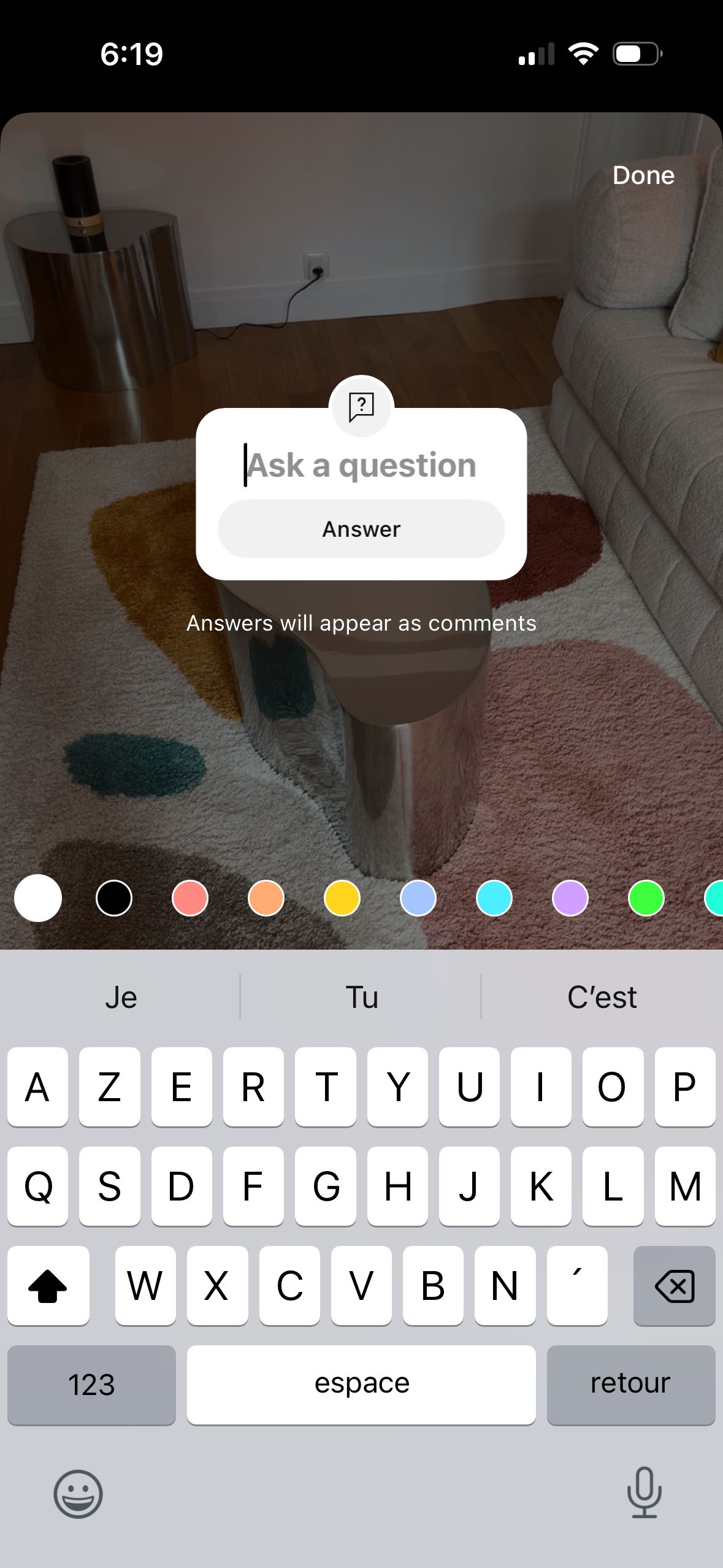
Task: Open the emoji keyboard
Action: pyautogui.click(x=78, y=1494)
